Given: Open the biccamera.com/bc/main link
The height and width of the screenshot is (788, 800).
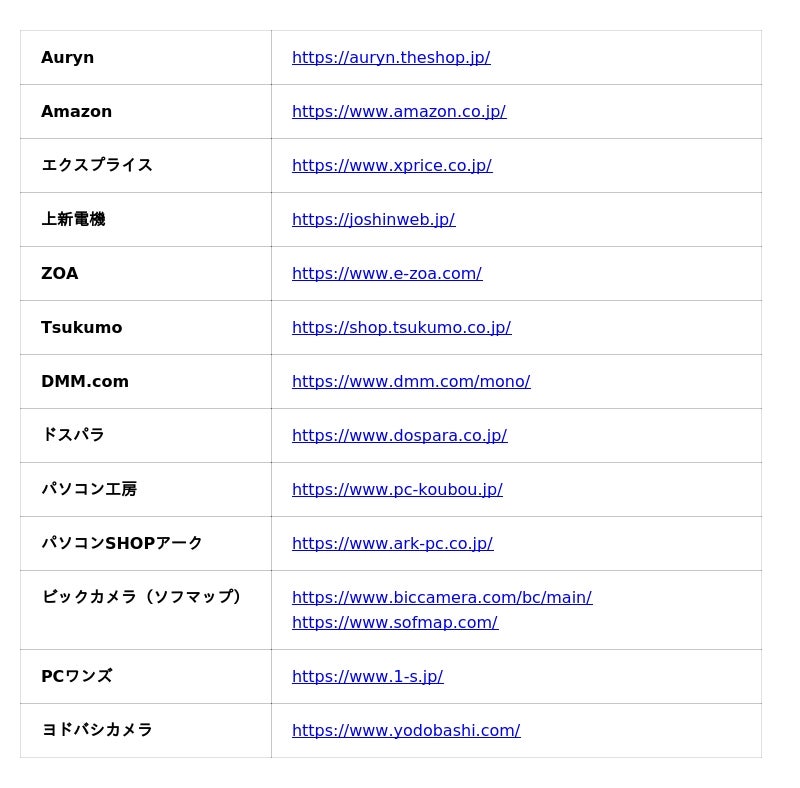Looking at the screenshot, I should (x=441, y=598).
